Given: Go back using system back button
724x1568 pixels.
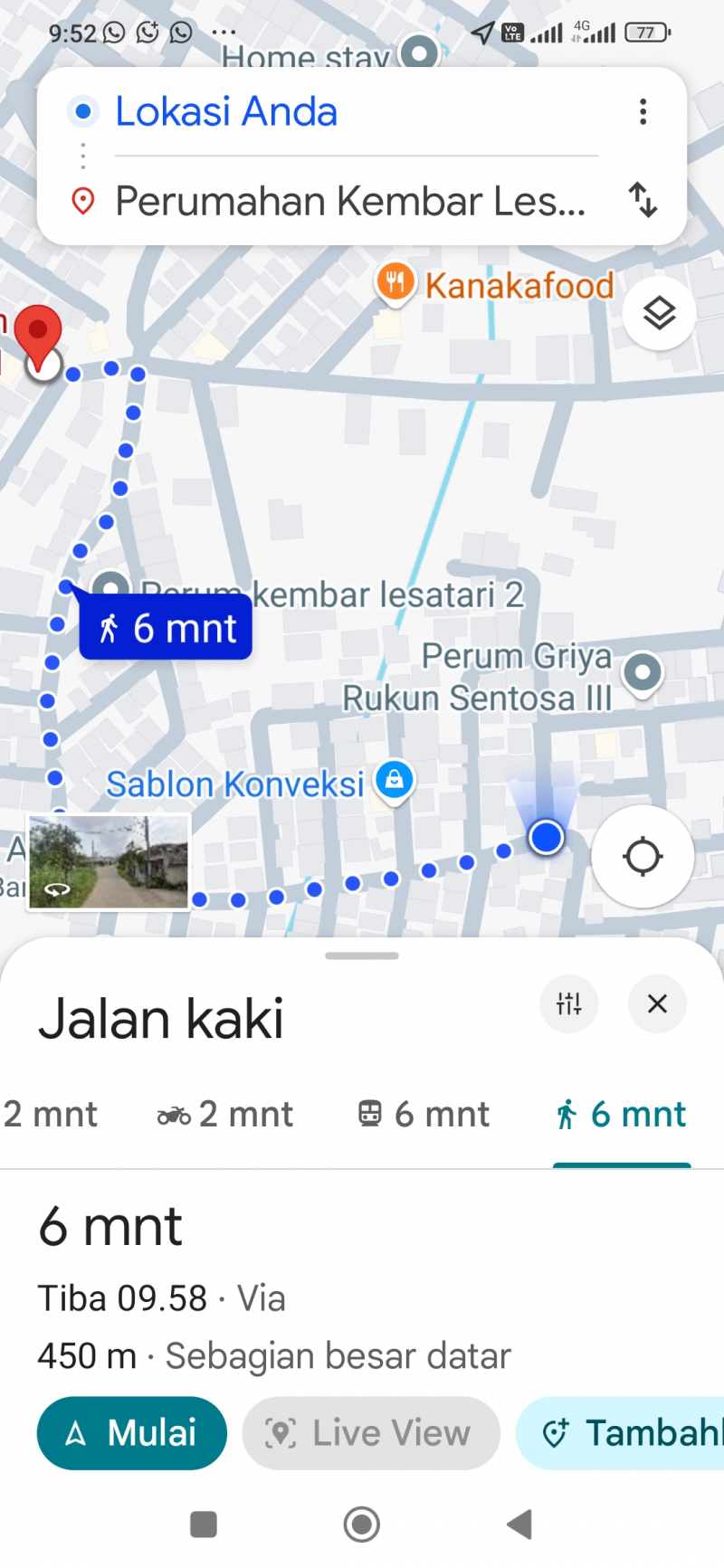Looking at the screenshot, I should click(519, 1525).
